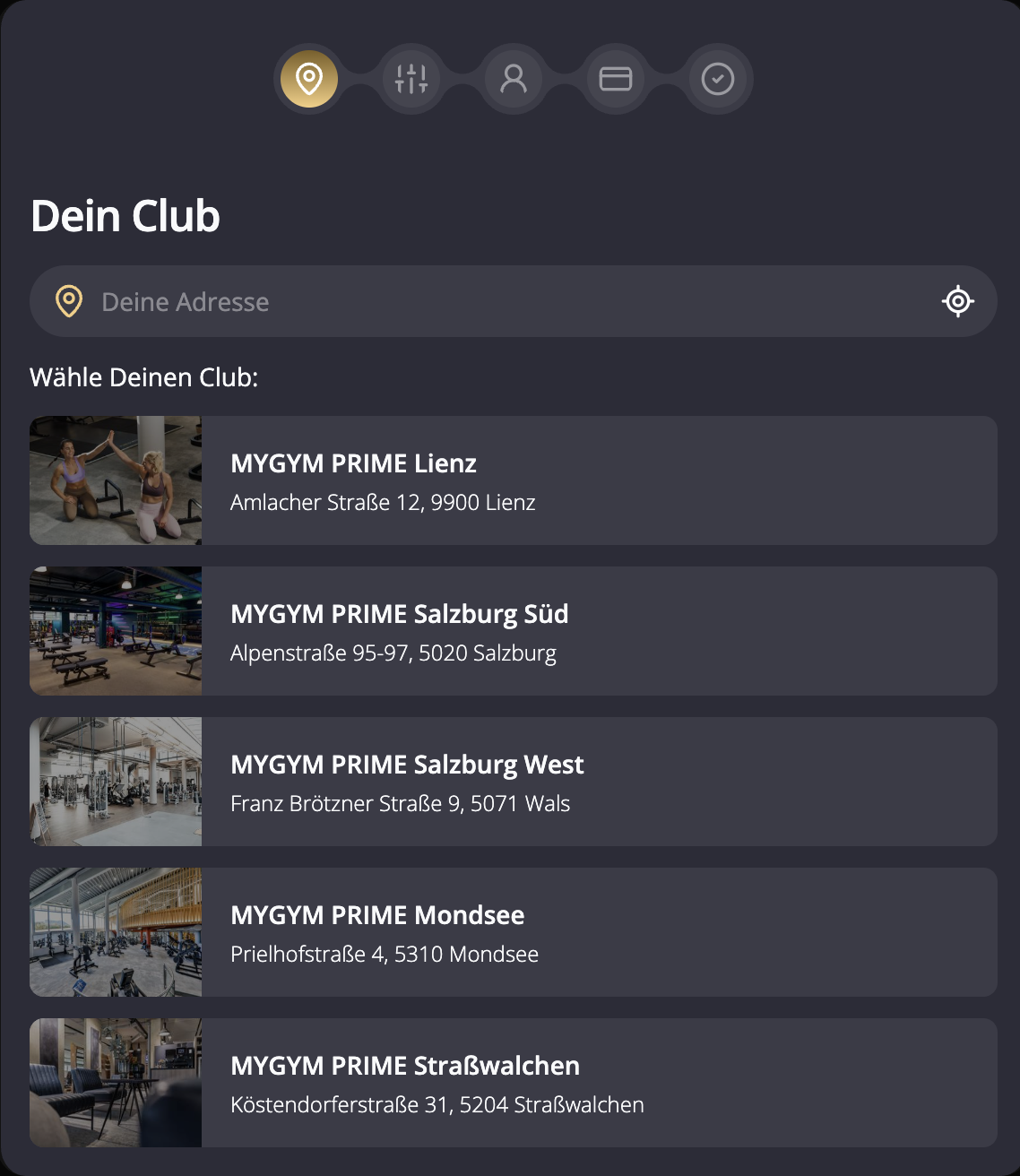Go to the location pin step
The width and height of the screenshot is (1020, 1176).
coord(309,79)
